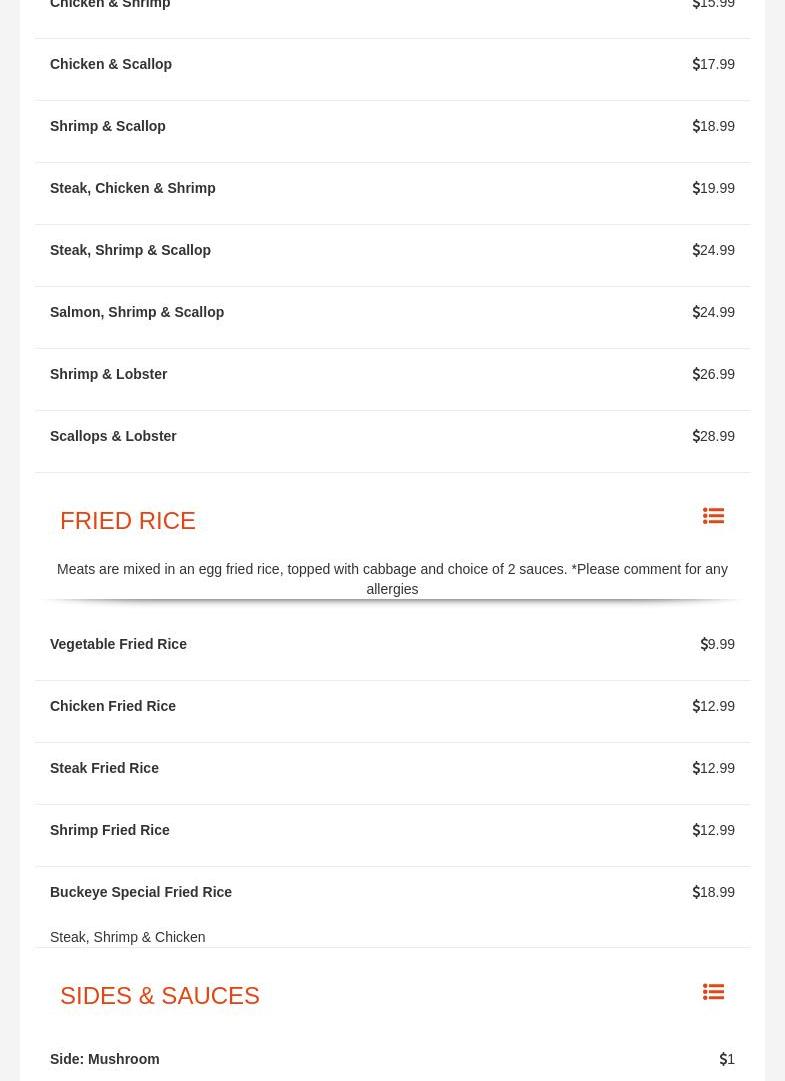Open the Fried Rice section list icon
Image resolution: width=785 pixels, height=1081 pixels.
coord(713,516)
